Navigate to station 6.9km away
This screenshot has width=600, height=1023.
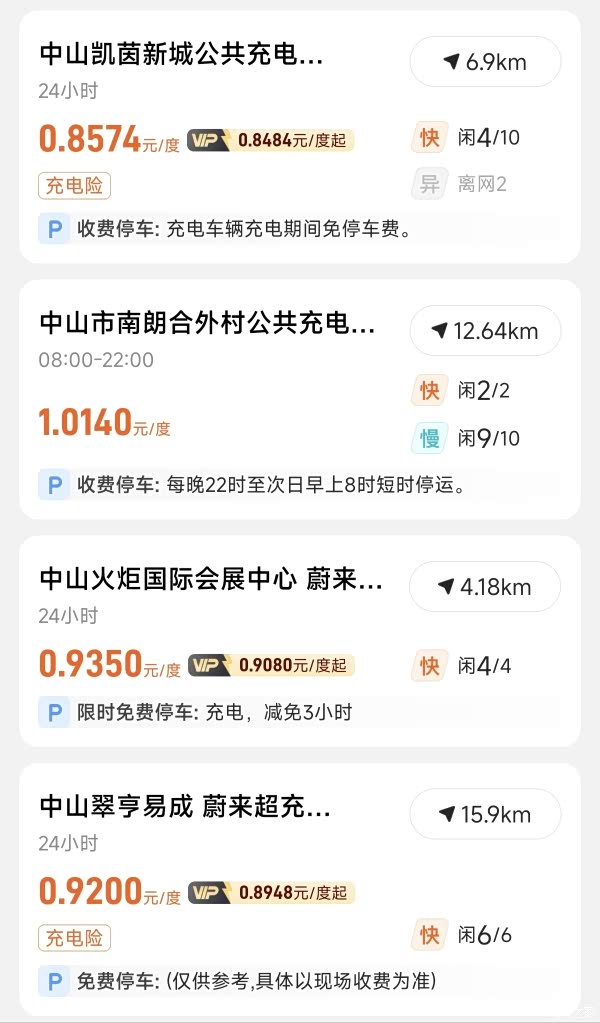pyautogui.click(x=485, y=62)
